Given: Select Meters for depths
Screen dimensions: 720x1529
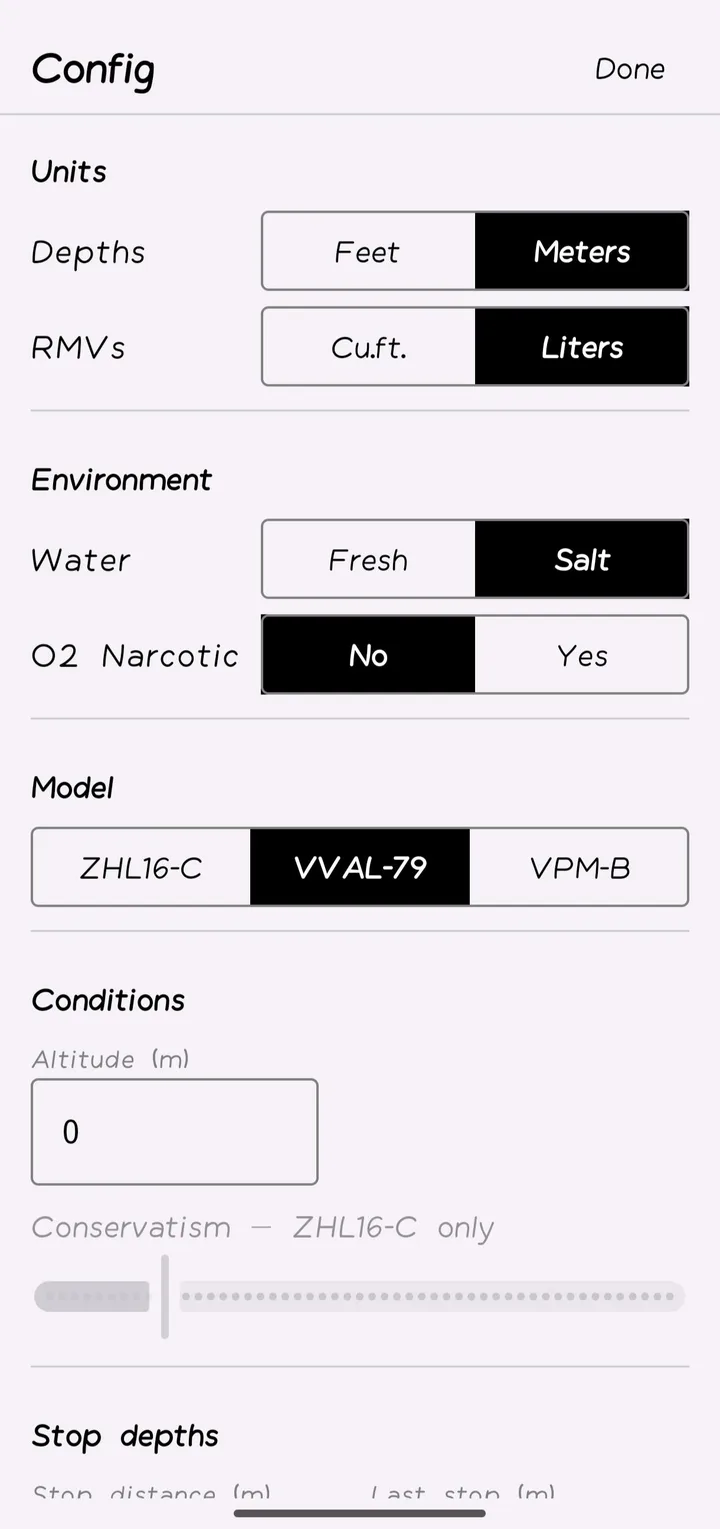Looking at the screenshot, I should click(581, 251).
